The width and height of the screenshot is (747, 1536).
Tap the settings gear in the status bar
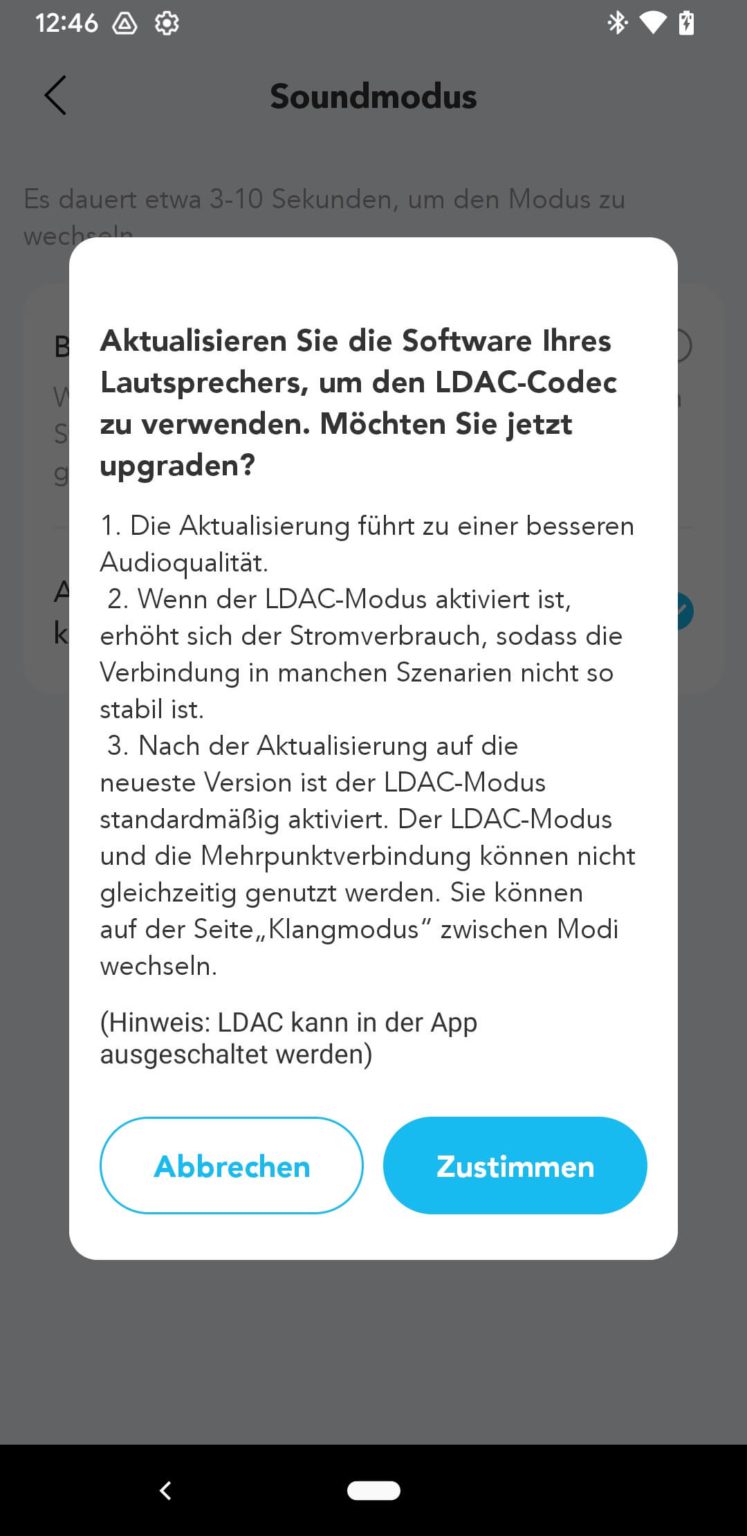click(166, 21)
